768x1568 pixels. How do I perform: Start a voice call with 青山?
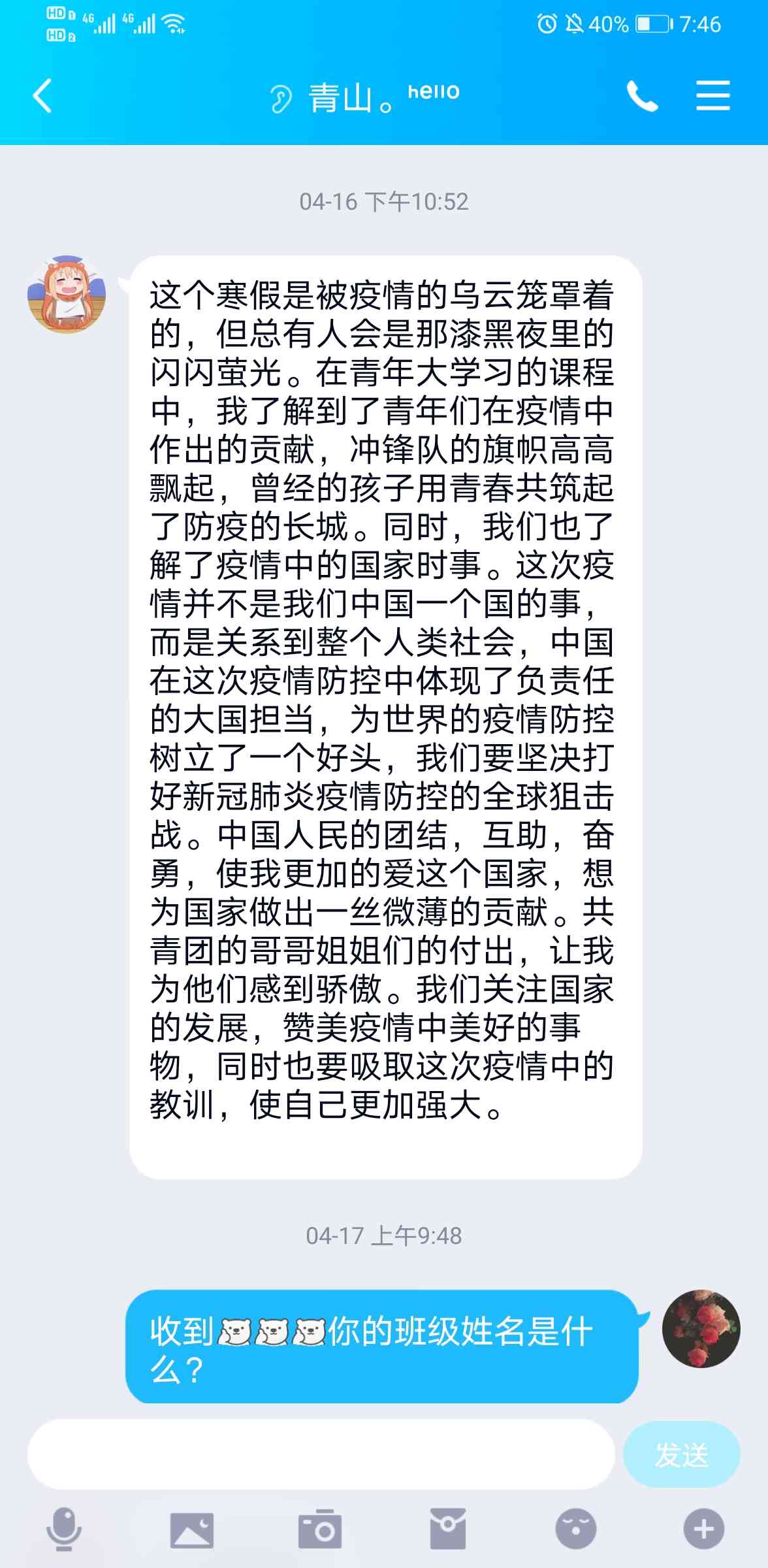643,96
